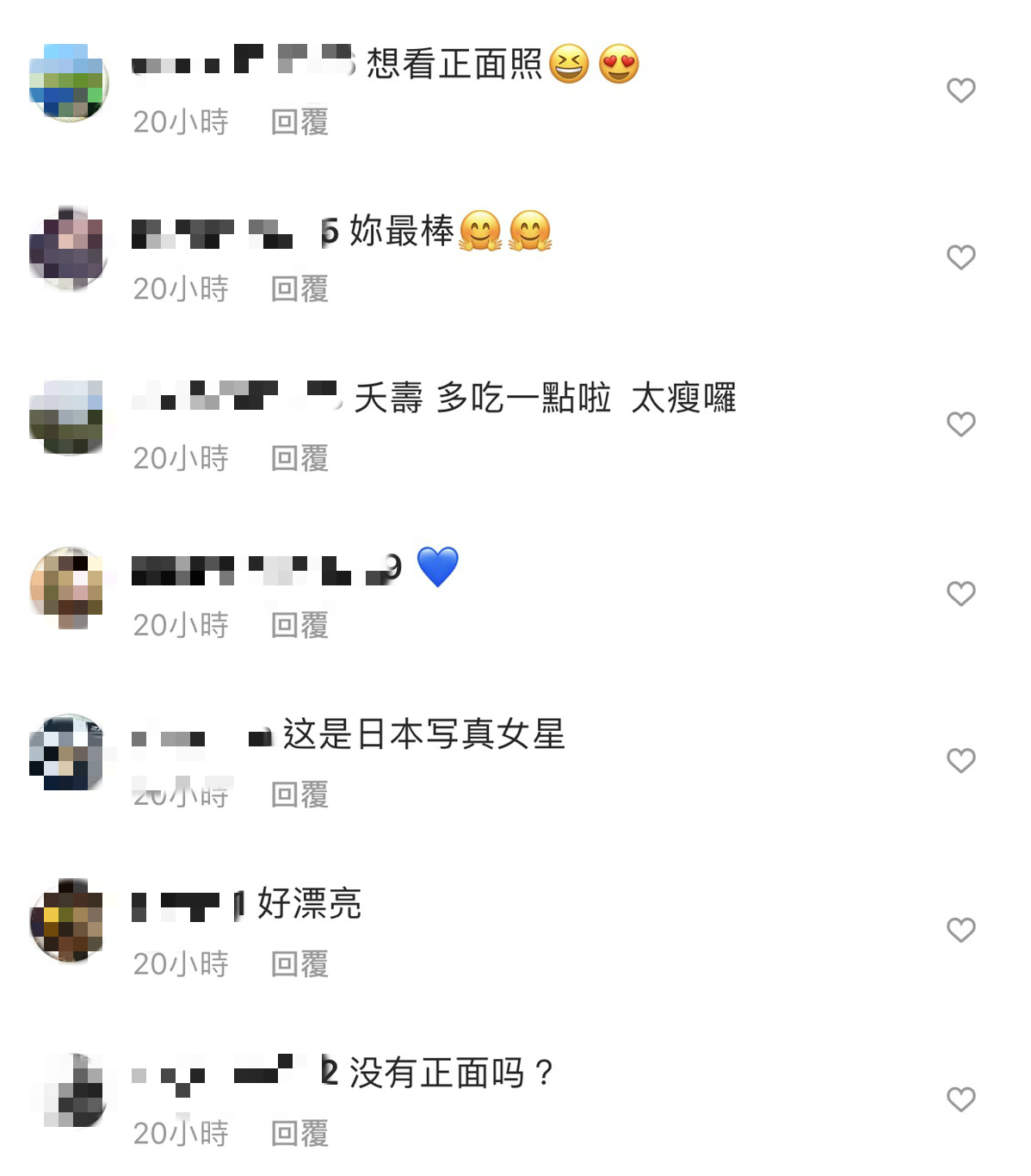Like the comment 想看正面照

click(960, 90)
